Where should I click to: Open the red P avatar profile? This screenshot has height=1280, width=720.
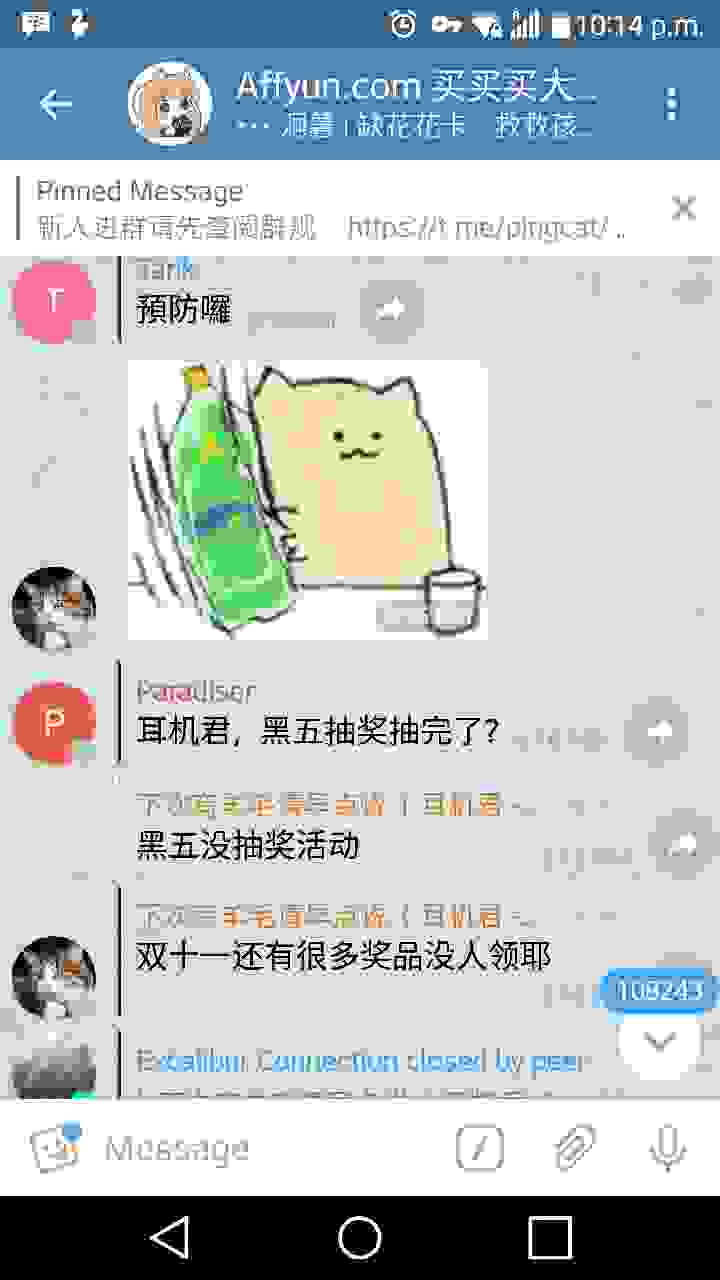(x=54, y=722)
